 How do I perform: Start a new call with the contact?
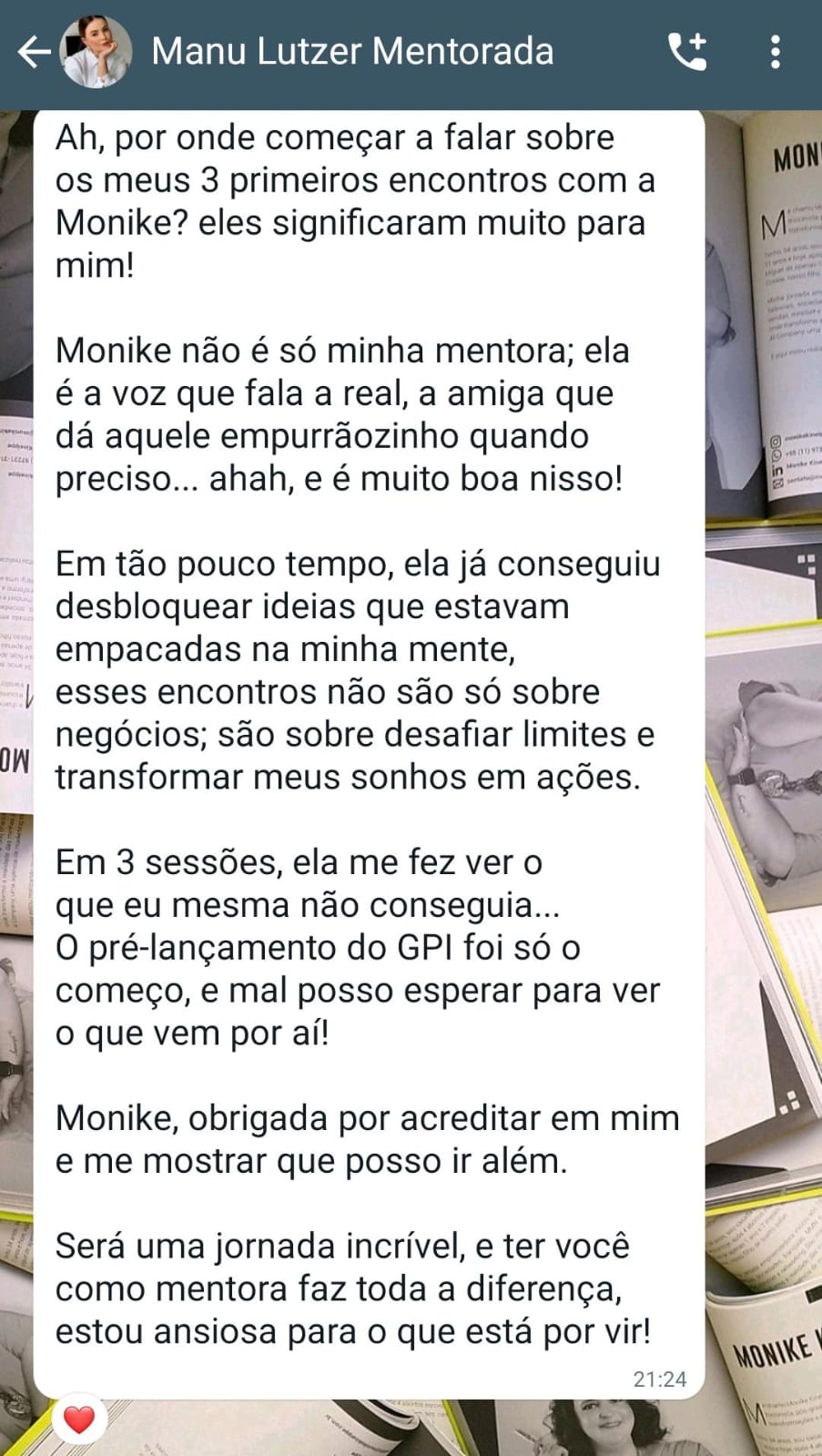687,52
